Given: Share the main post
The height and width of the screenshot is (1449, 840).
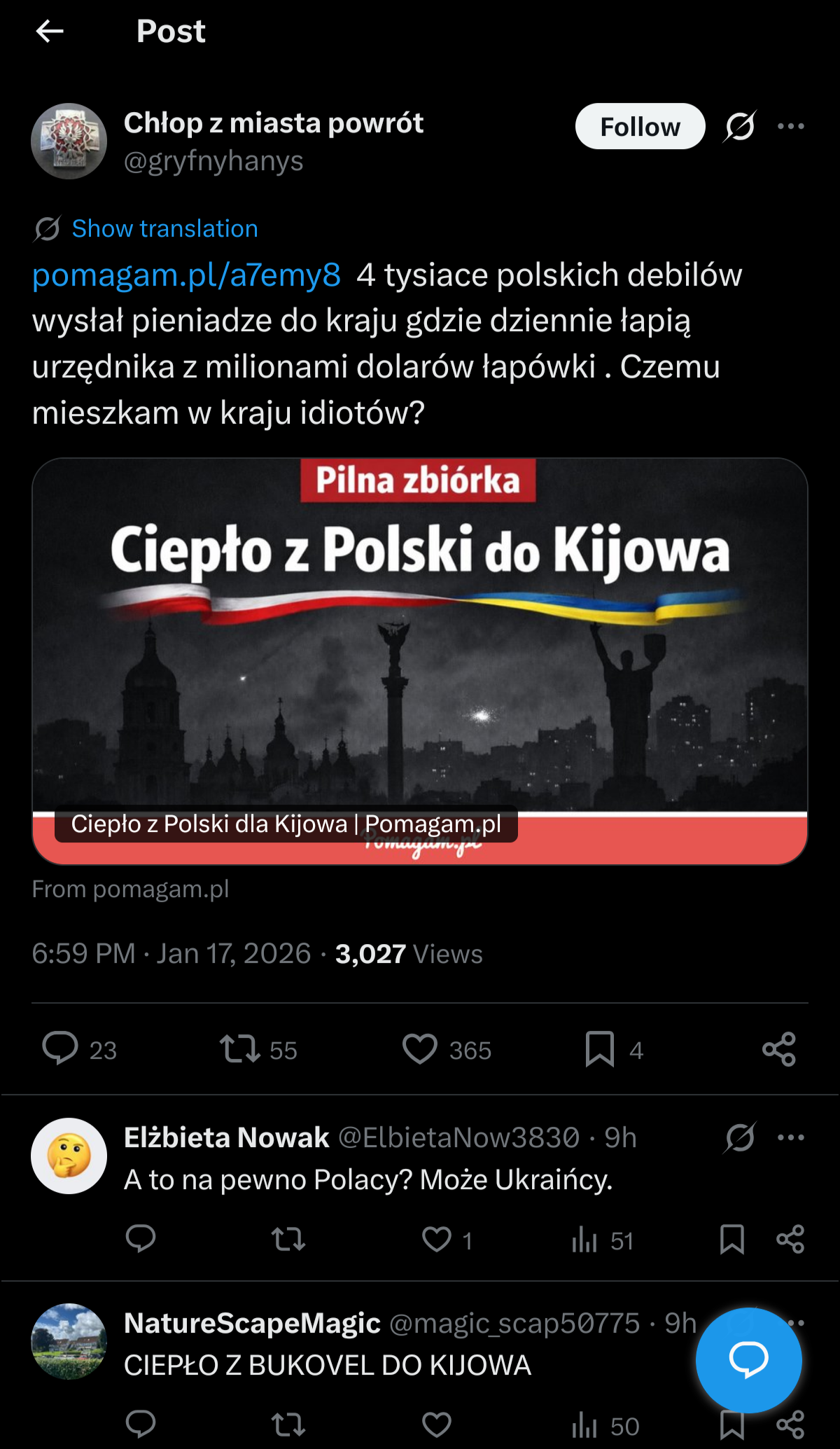Looking at the screenshot, I should click(779, 1049).
